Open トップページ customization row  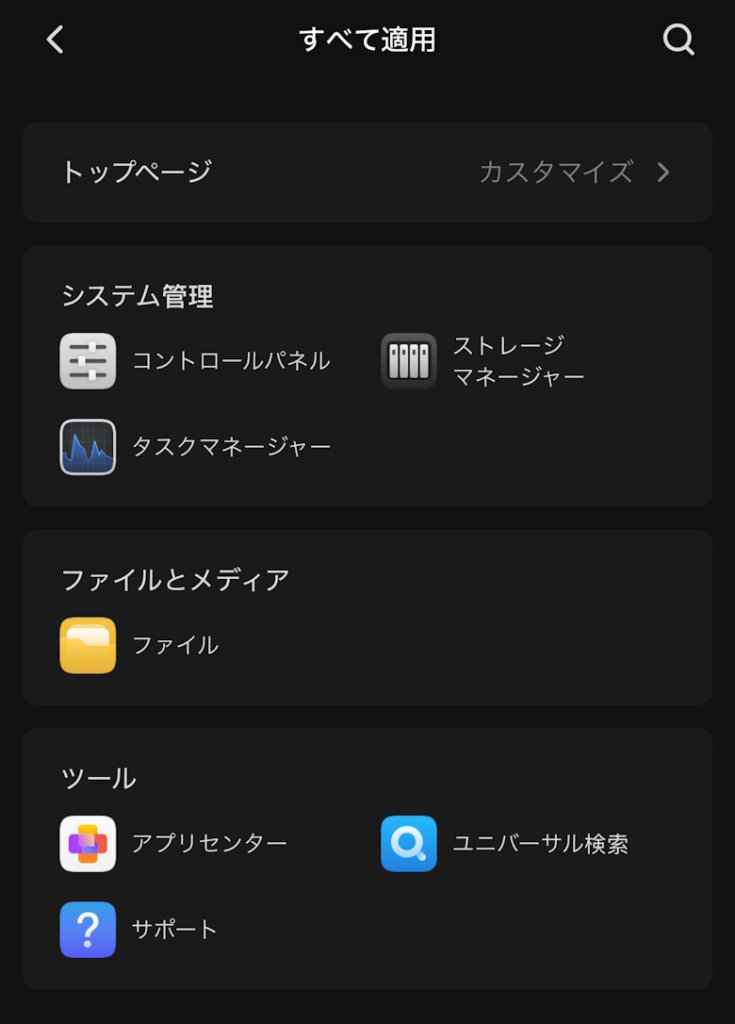pos(367,172)
